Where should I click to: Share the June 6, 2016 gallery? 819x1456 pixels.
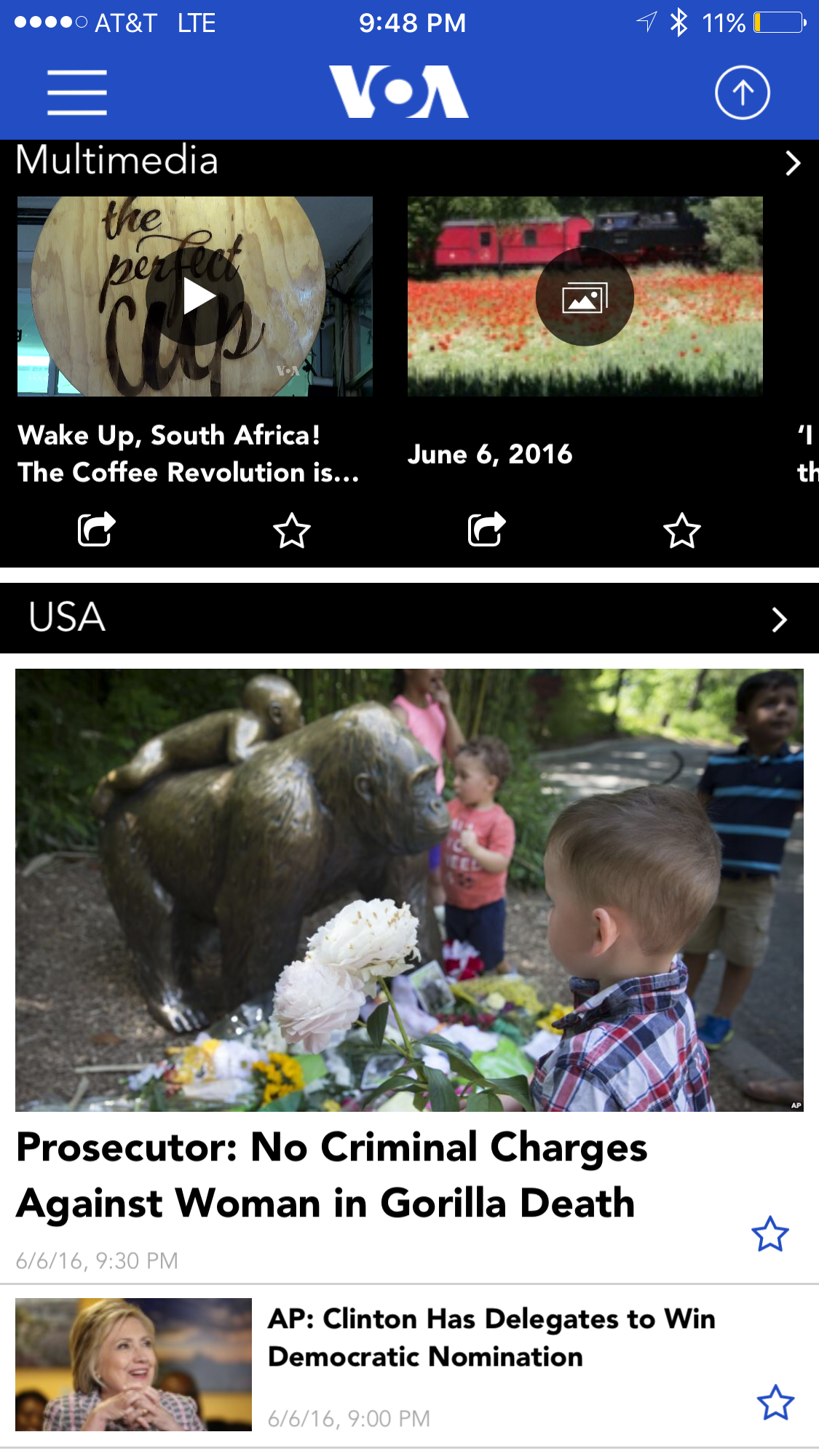point(487,529)
